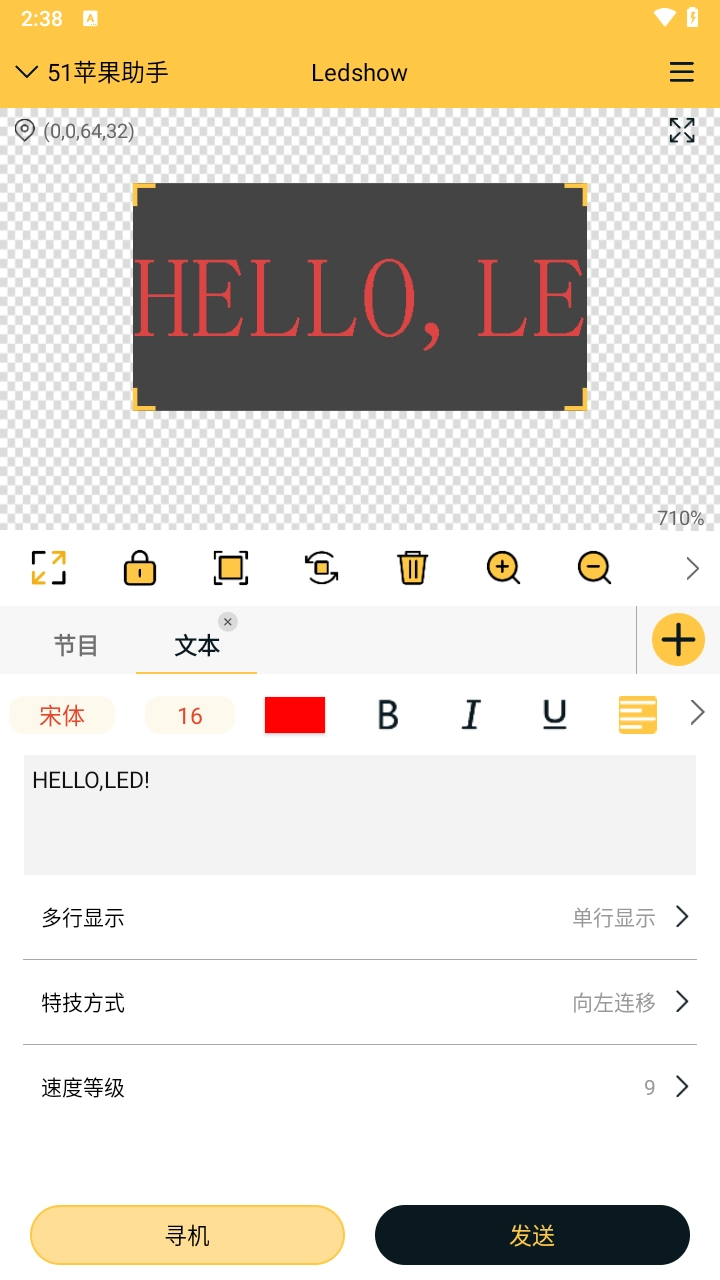Open the hamburger menu
Image resolution: width=720 pixels, height=1280 pixels.
[681, 72]
